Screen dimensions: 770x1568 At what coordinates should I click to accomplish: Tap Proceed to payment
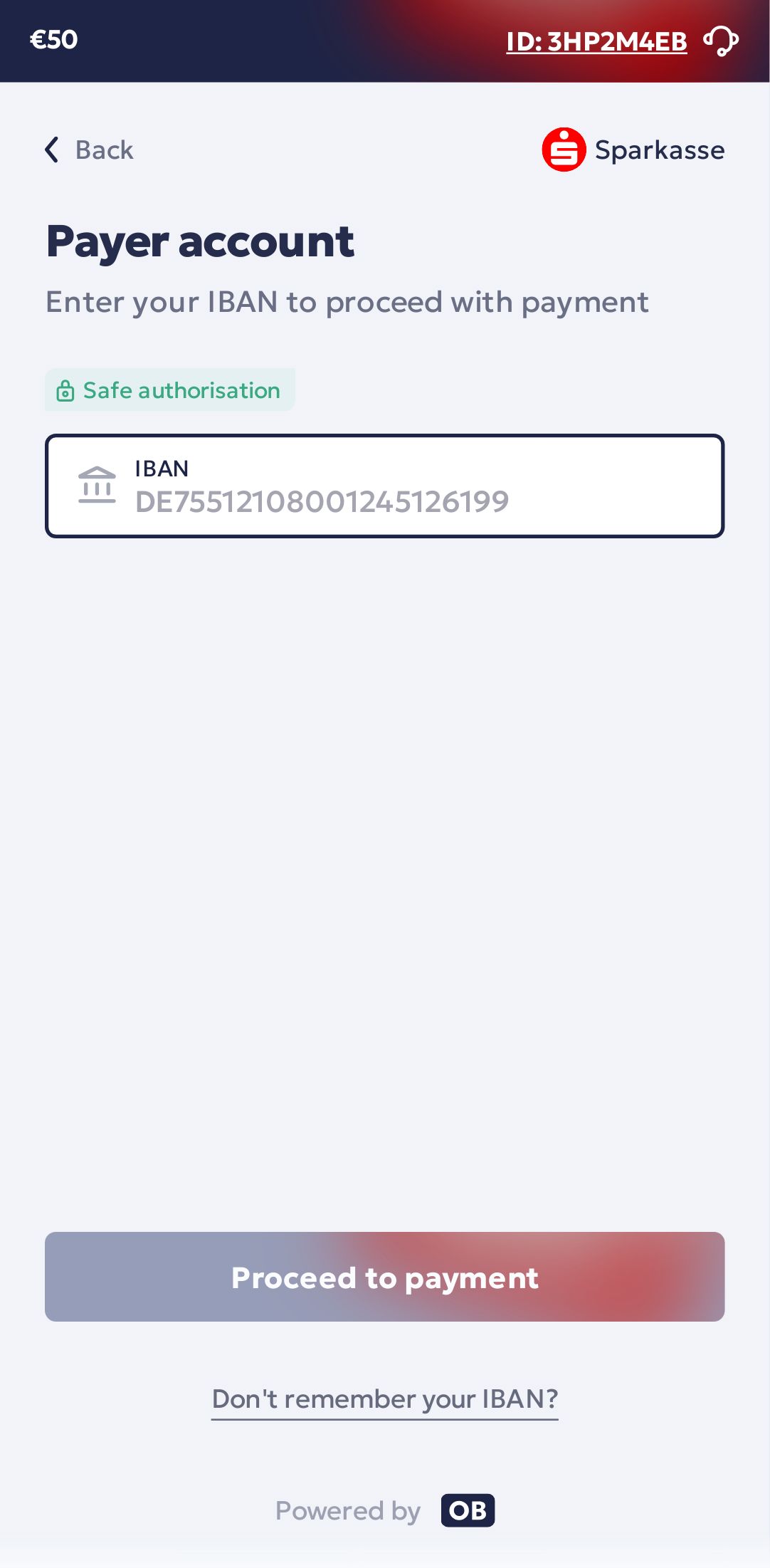[x=384, y=1277]
